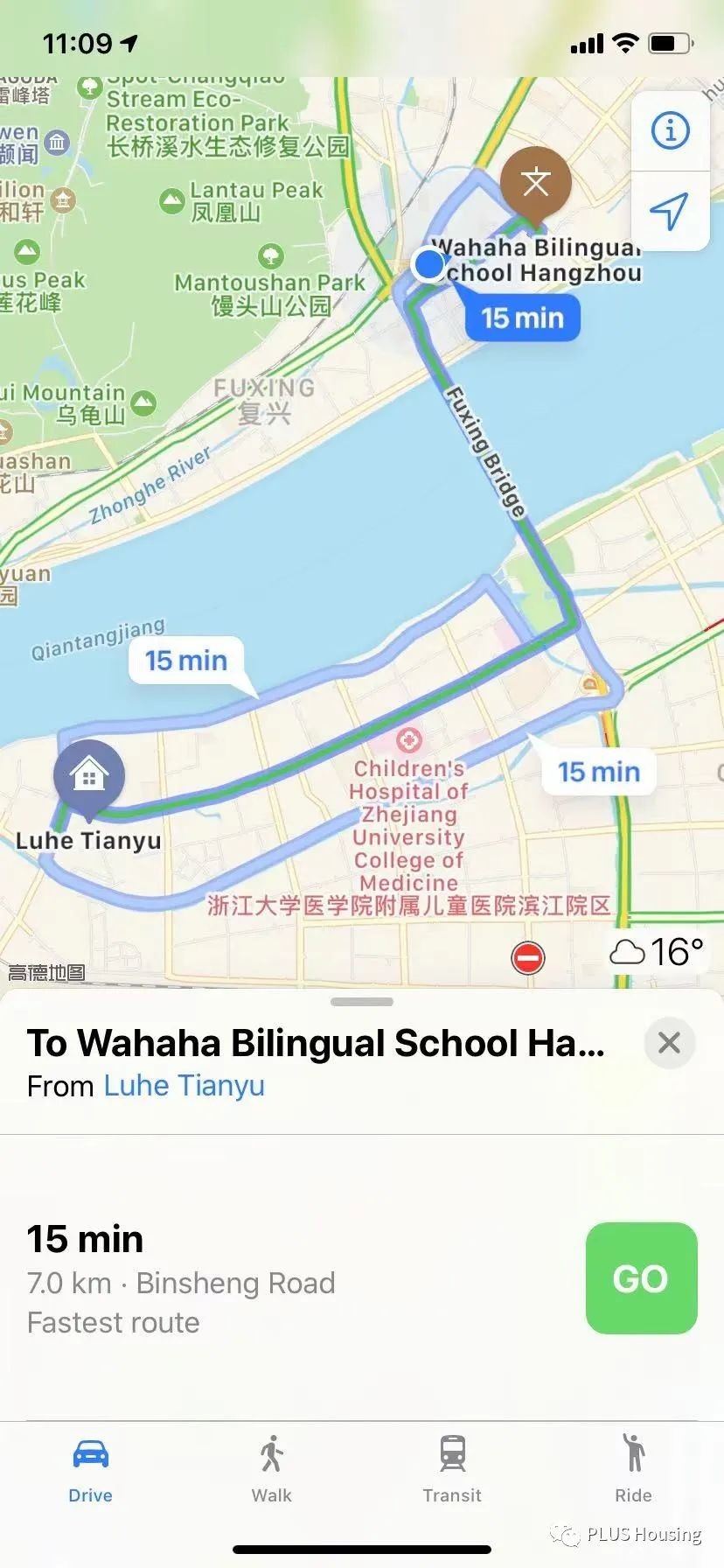Open the 16° weather indicator

pos(657,952)
